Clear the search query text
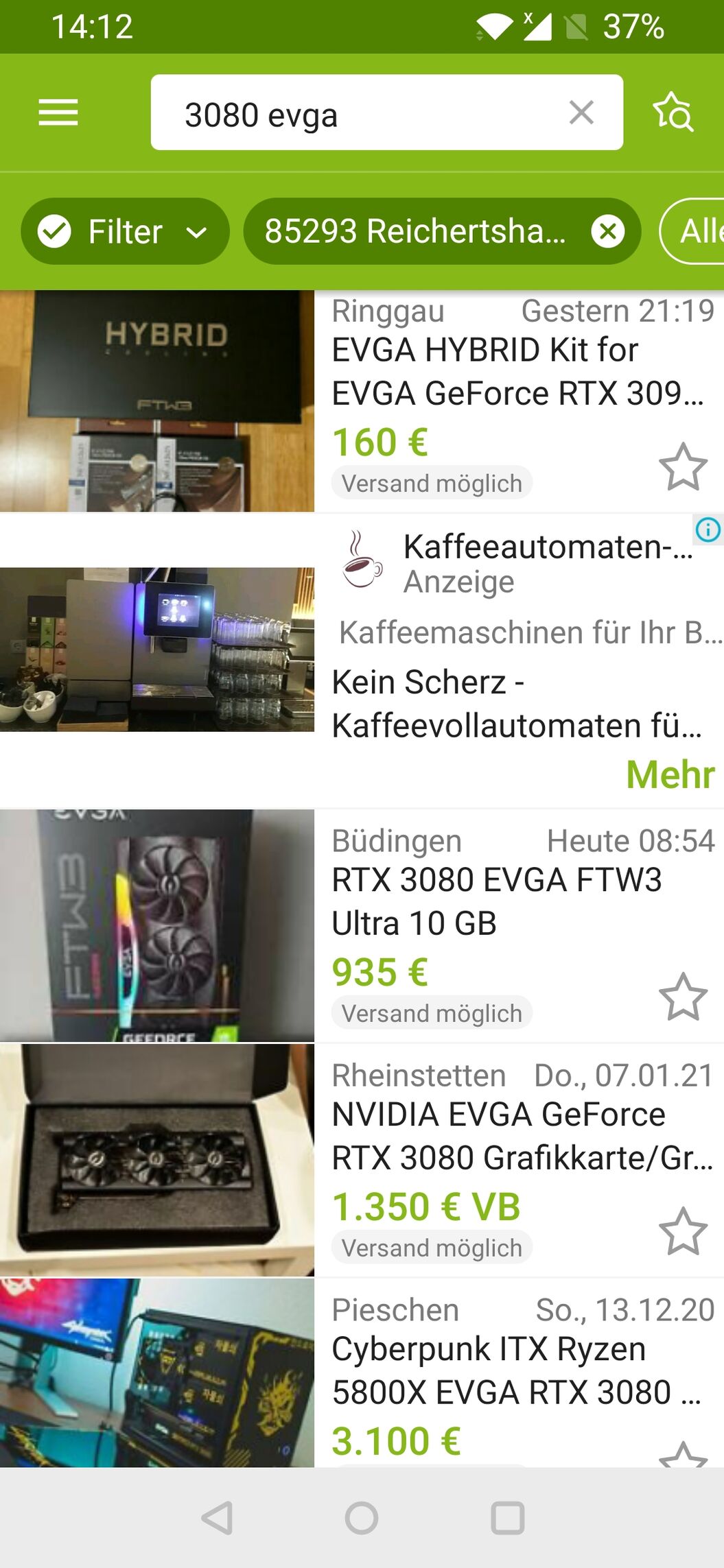This screenshot has height=1568, width=724. [x=581, y=112]
